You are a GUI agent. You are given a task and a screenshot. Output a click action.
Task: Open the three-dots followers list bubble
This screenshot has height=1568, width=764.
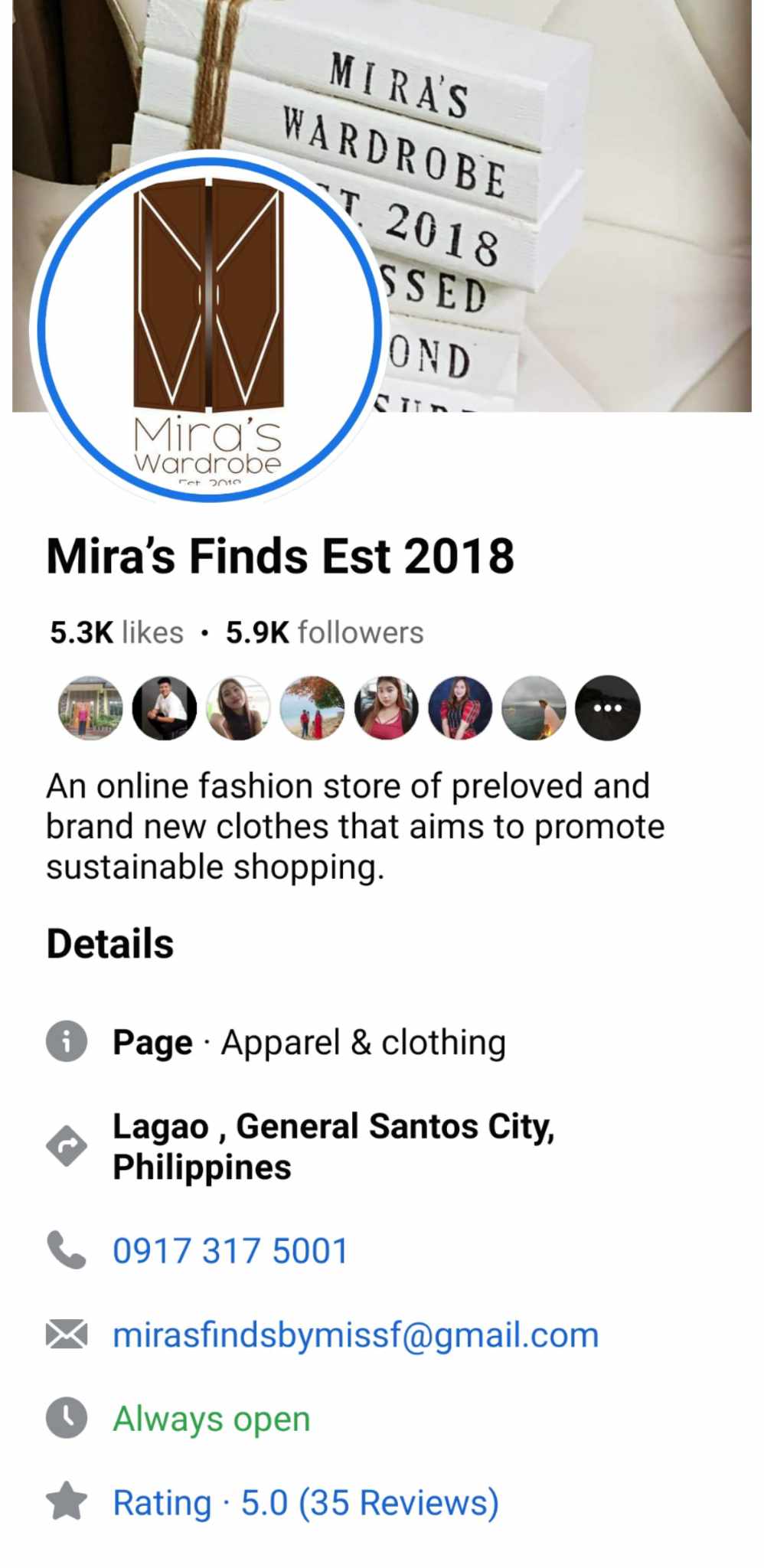(x=607, y=707)
